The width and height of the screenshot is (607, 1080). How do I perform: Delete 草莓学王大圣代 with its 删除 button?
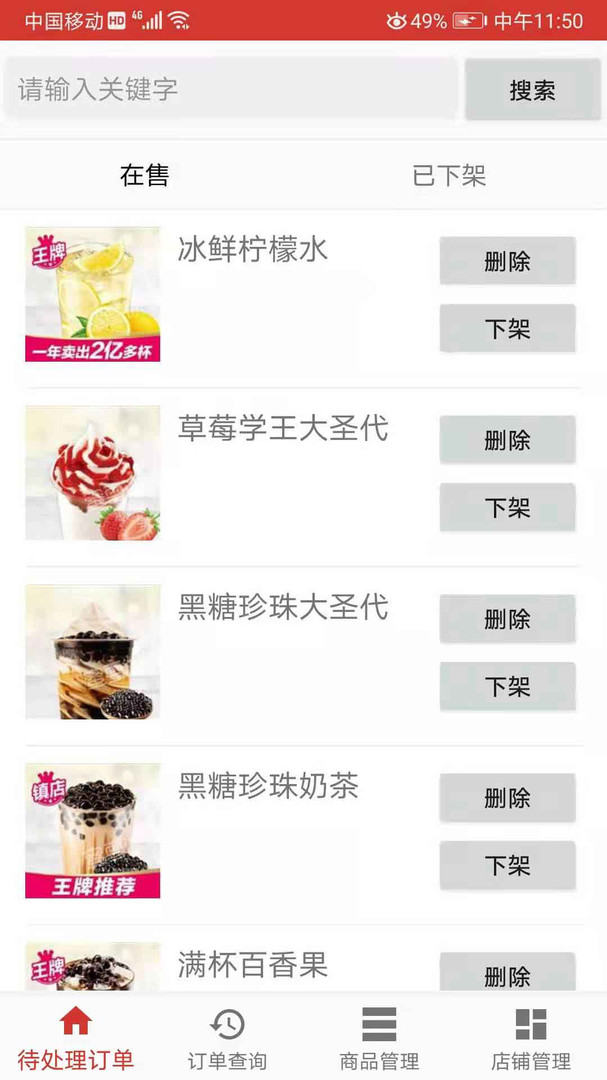507,440
